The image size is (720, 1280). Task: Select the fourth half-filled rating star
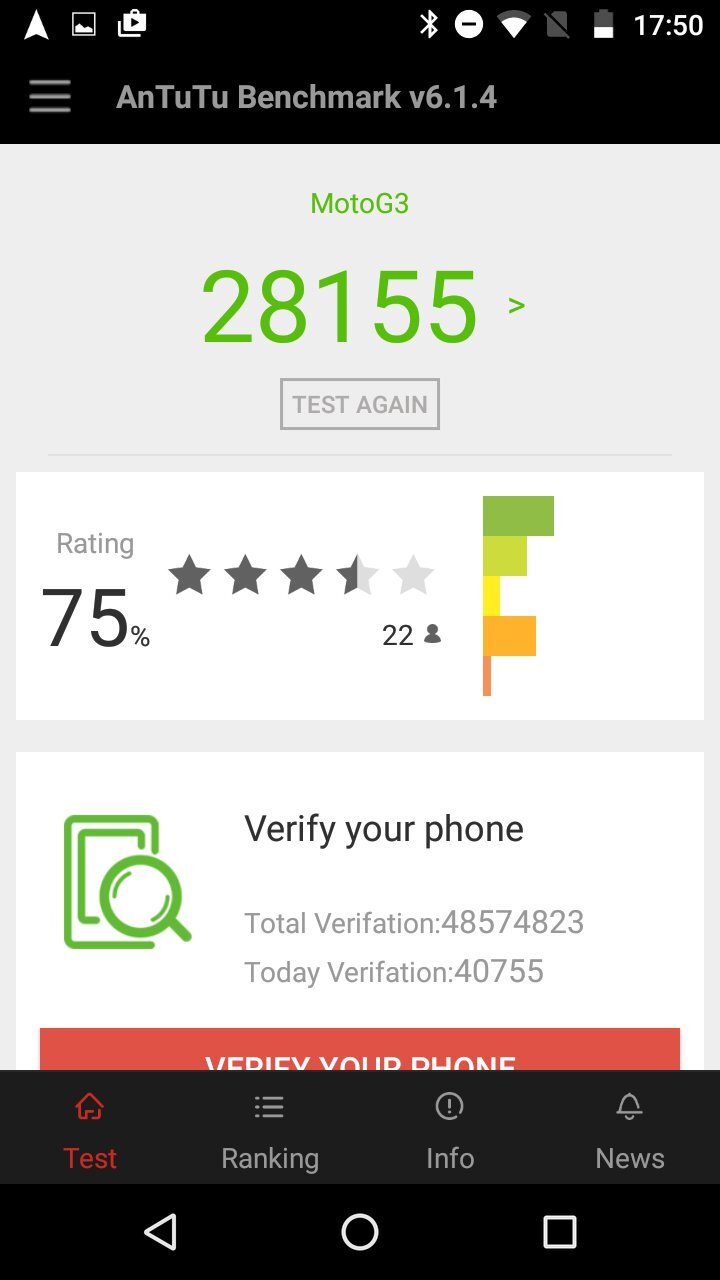pyautogui.click(x=357, y=575)
